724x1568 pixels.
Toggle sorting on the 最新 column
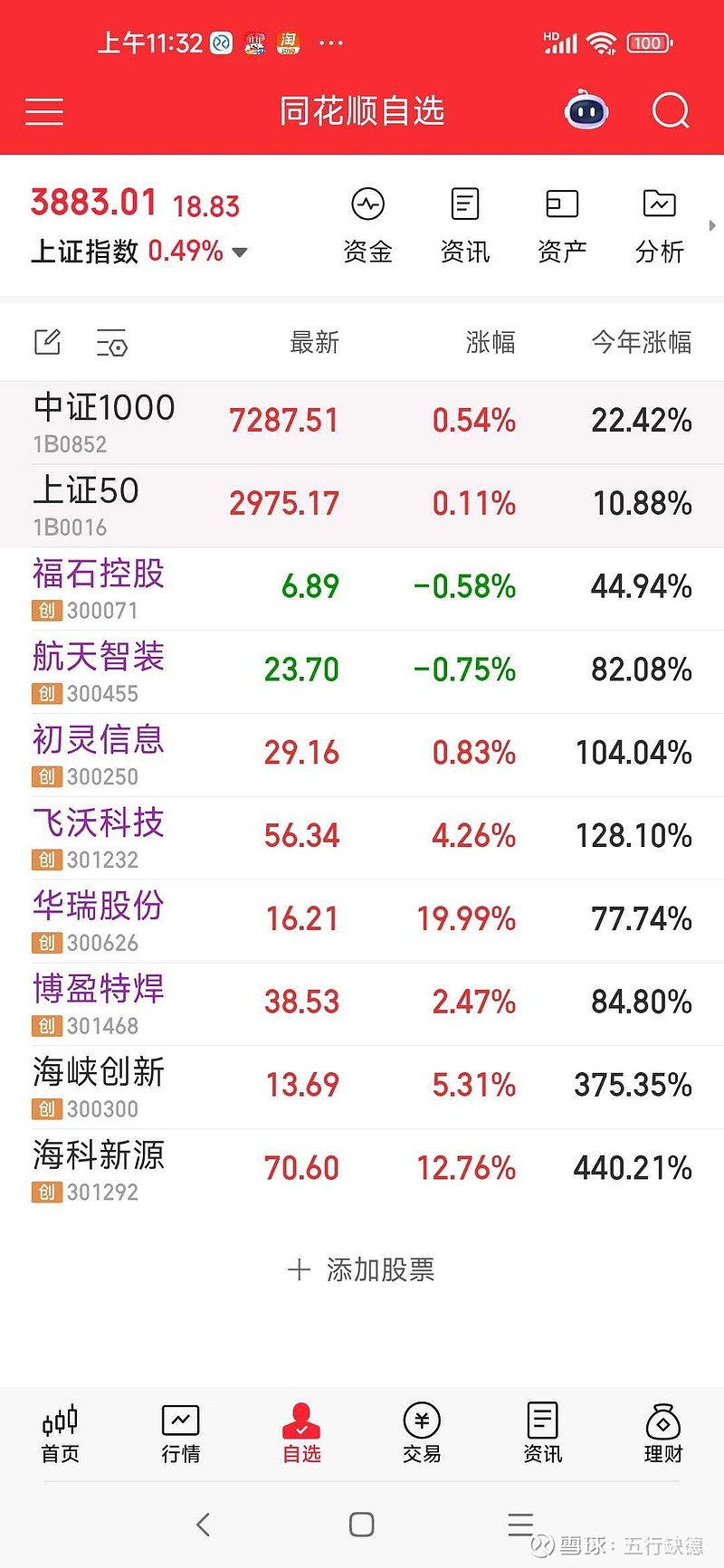(x=313, y=342)
